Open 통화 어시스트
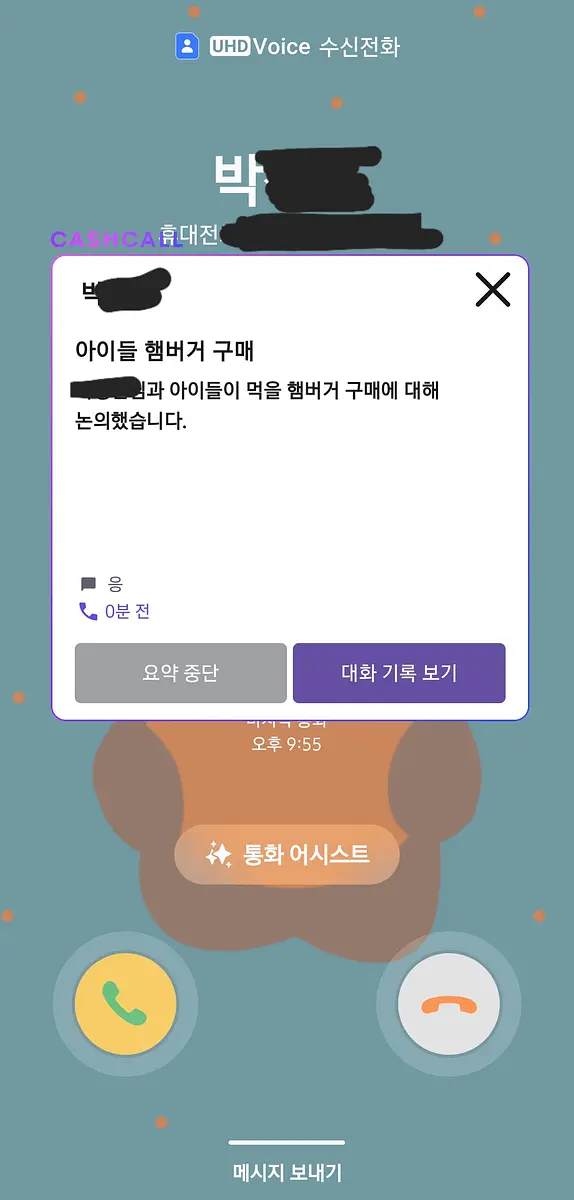The image size is (574, 1200). [287, 854]
